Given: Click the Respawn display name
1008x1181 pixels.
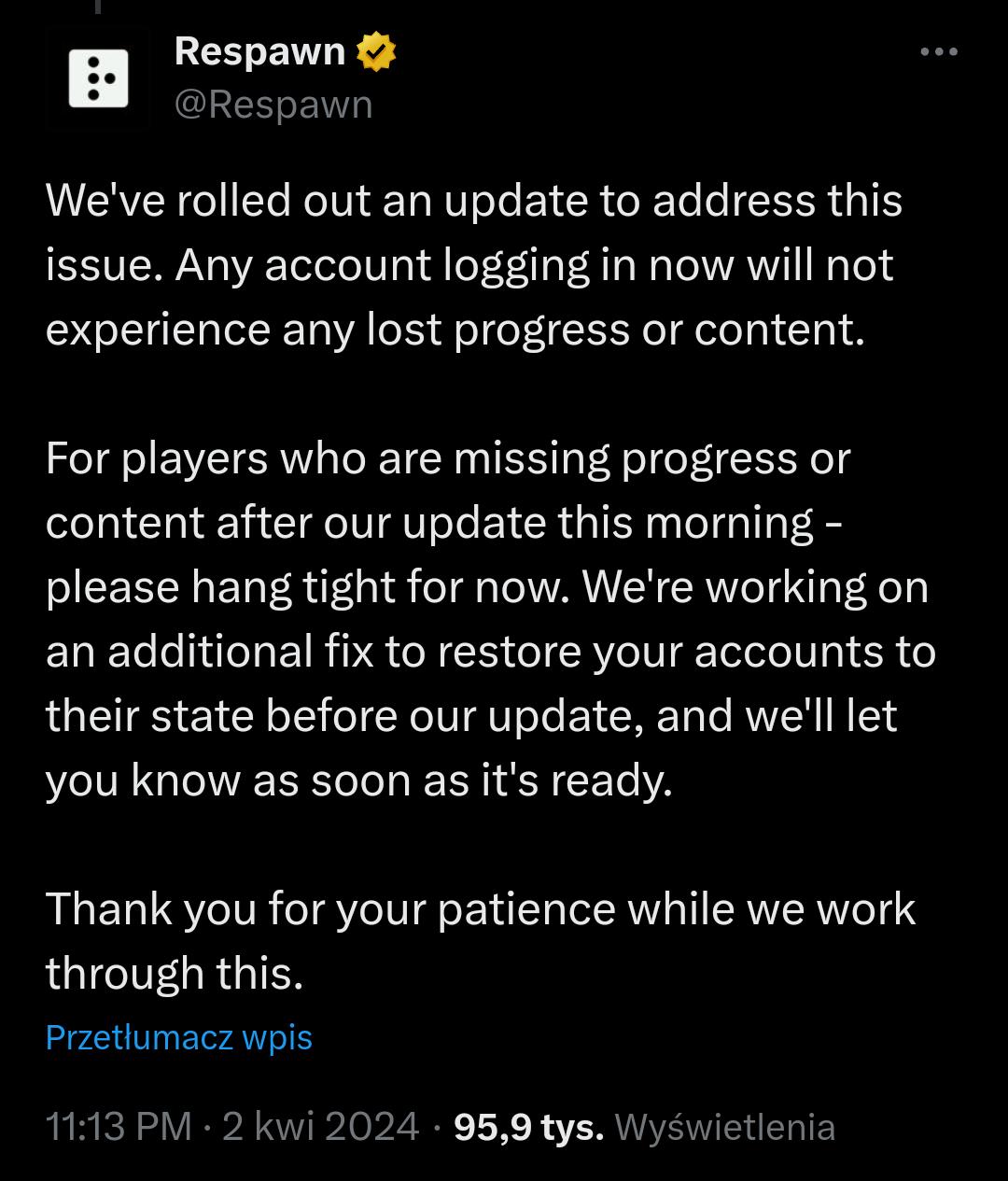Looking at the screenshot, I should 259,51.
